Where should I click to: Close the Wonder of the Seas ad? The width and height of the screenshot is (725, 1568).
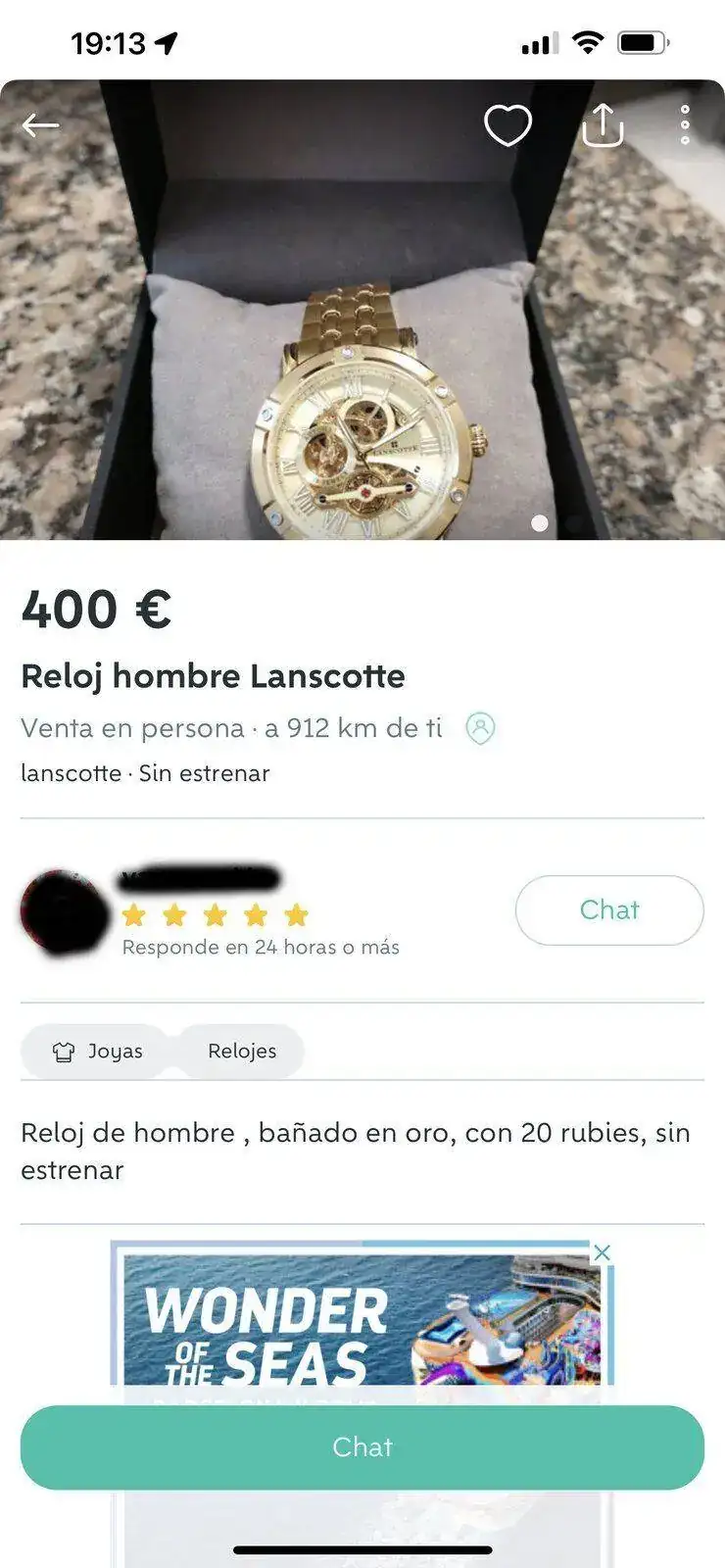(603, 1252)
